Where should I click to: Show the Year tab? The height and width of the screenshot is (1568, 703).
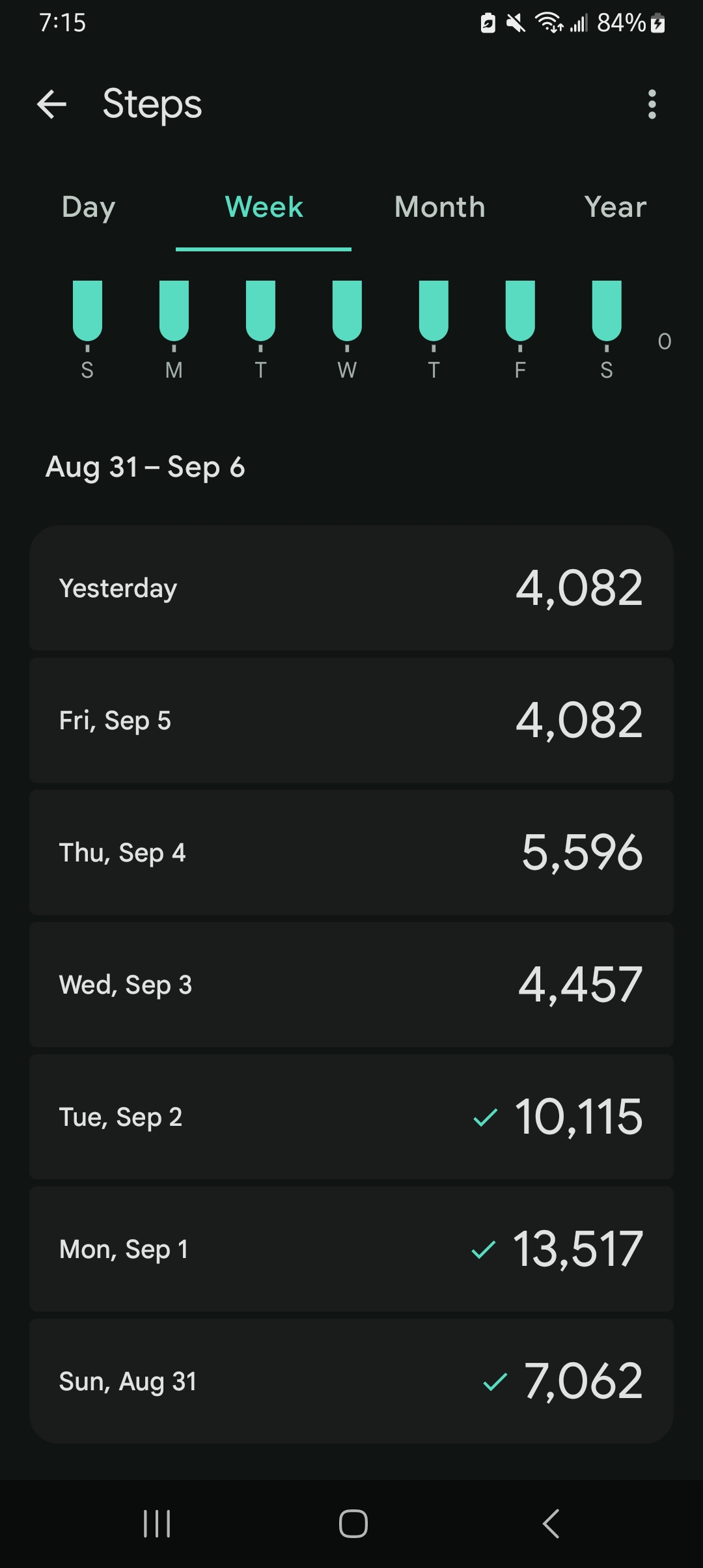click(615, 207)
